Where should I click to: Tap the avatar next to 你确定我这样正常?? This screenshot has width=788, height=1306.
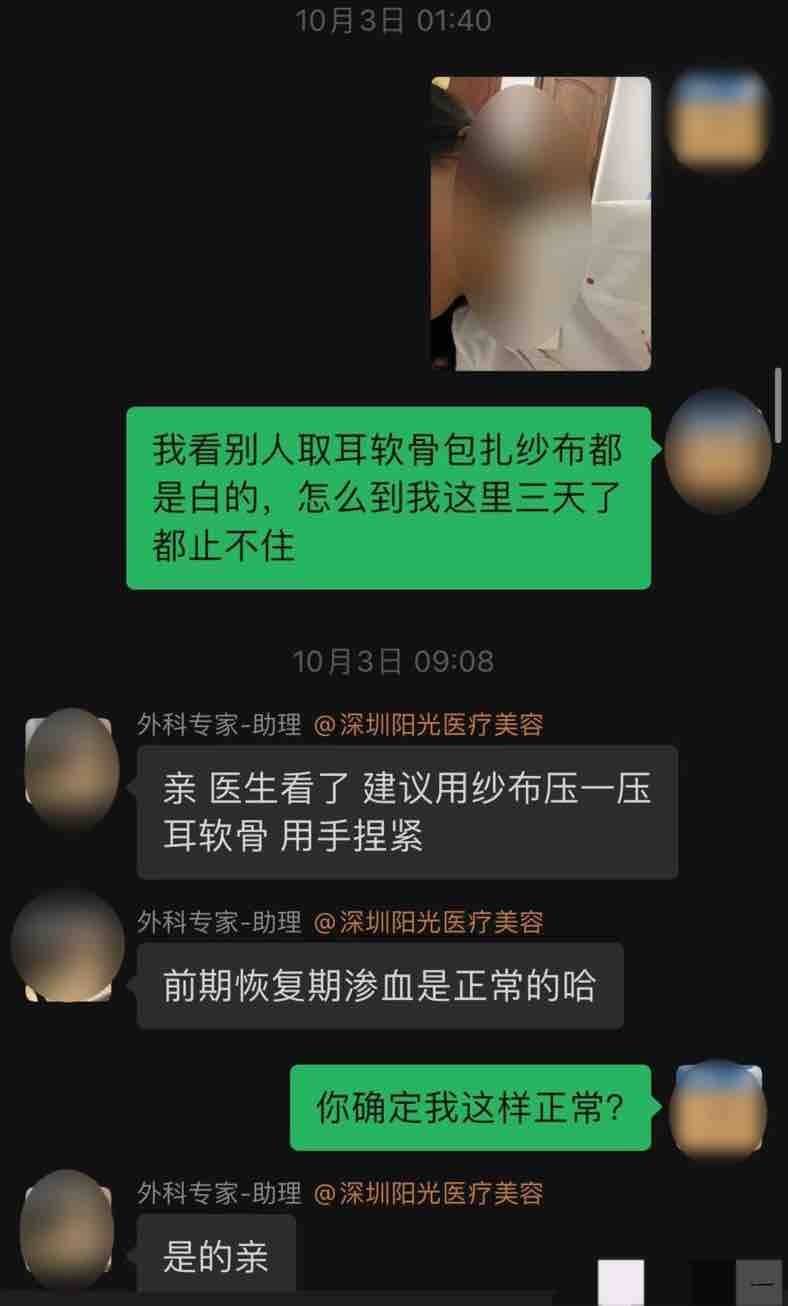[x=718, y=1110]
